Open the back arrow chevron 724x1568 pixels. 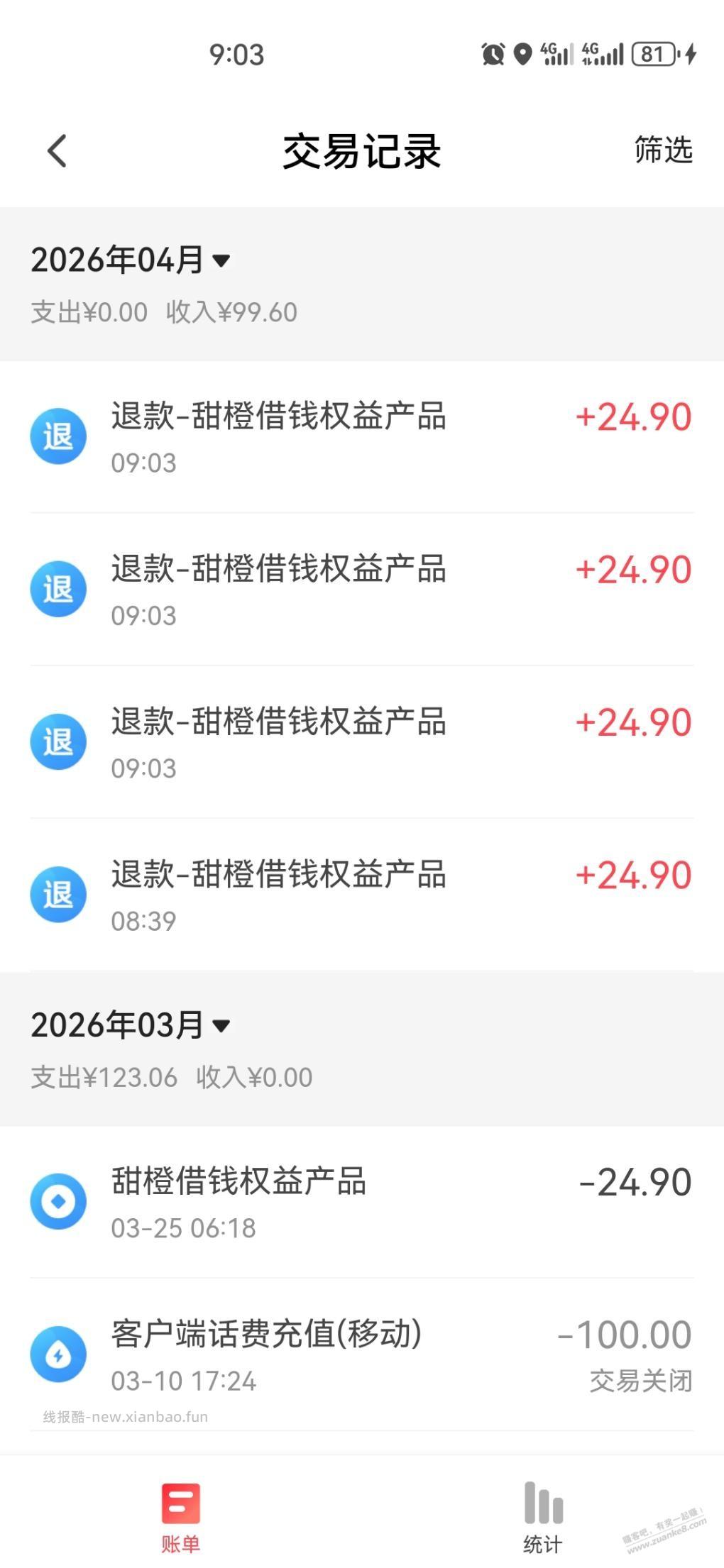[x=58, y=151]
